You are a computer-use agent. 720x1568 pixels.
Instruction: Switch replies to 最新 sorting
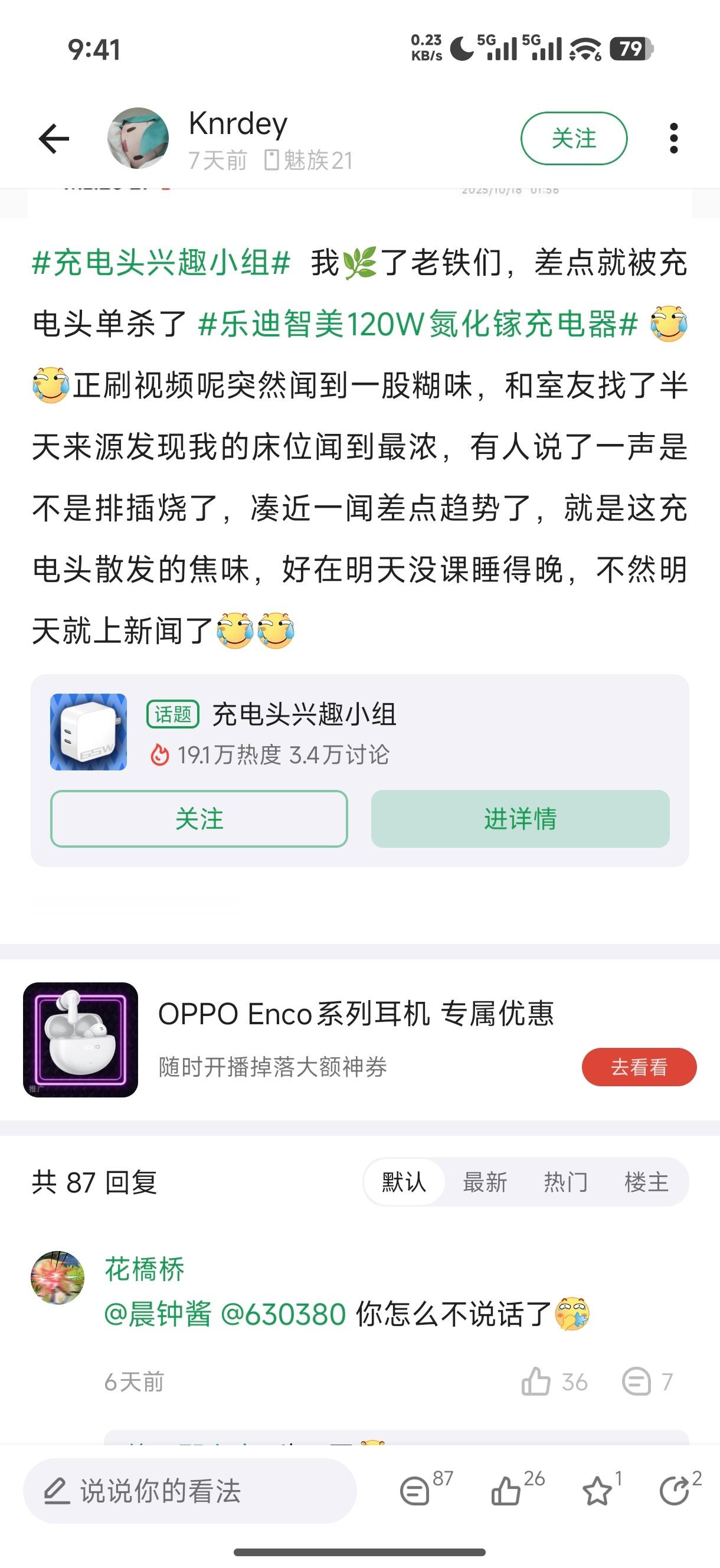pos(485,1181)
